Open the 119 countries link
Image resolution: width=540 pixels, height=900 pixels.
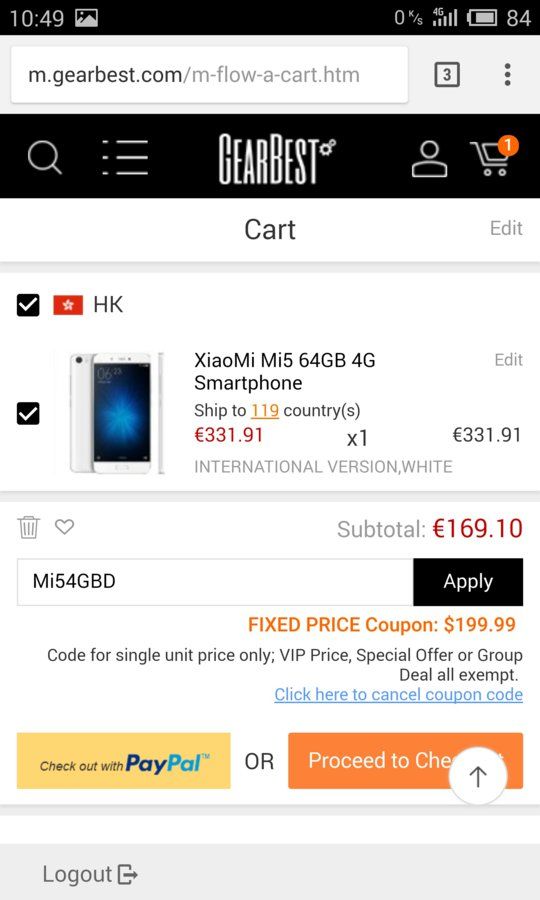tap(265, 410)
